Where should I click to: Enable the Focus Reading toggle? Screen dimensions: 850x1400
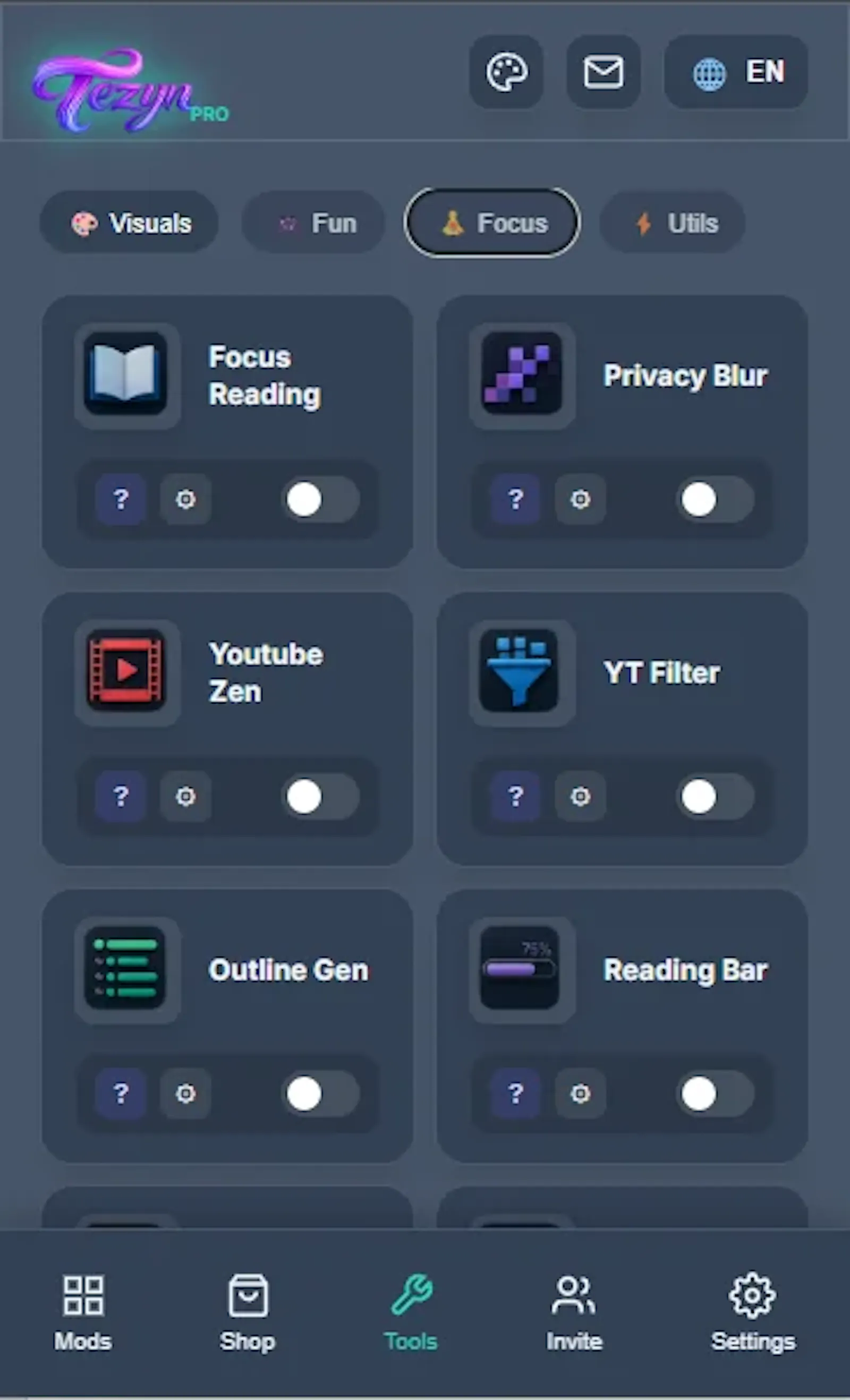(x=321, y=499)
